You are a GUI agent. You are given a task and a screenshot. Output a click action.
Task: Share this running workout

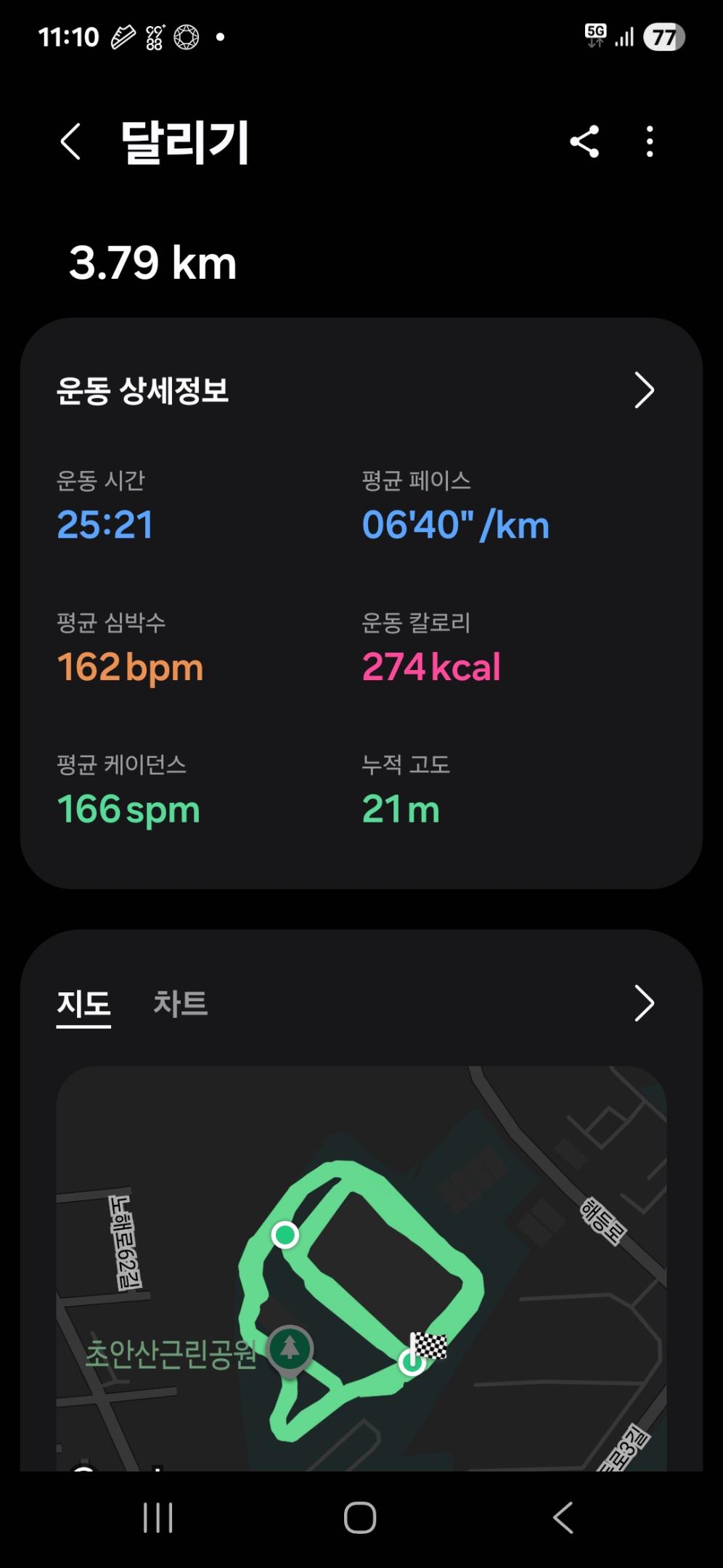click(584, 142)
